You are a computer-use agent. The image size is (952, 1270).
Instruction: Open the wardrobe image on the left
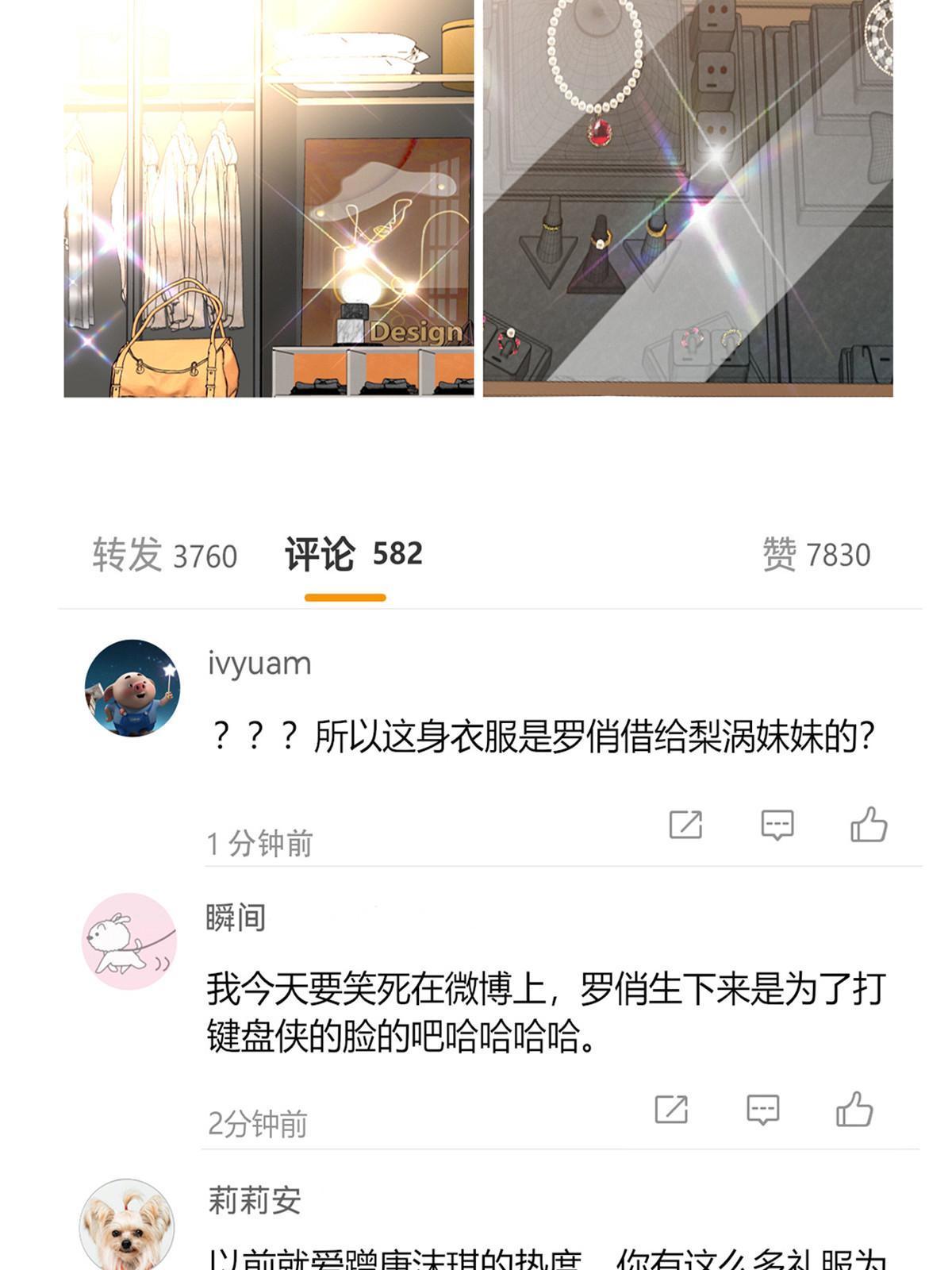pos(268,198)
